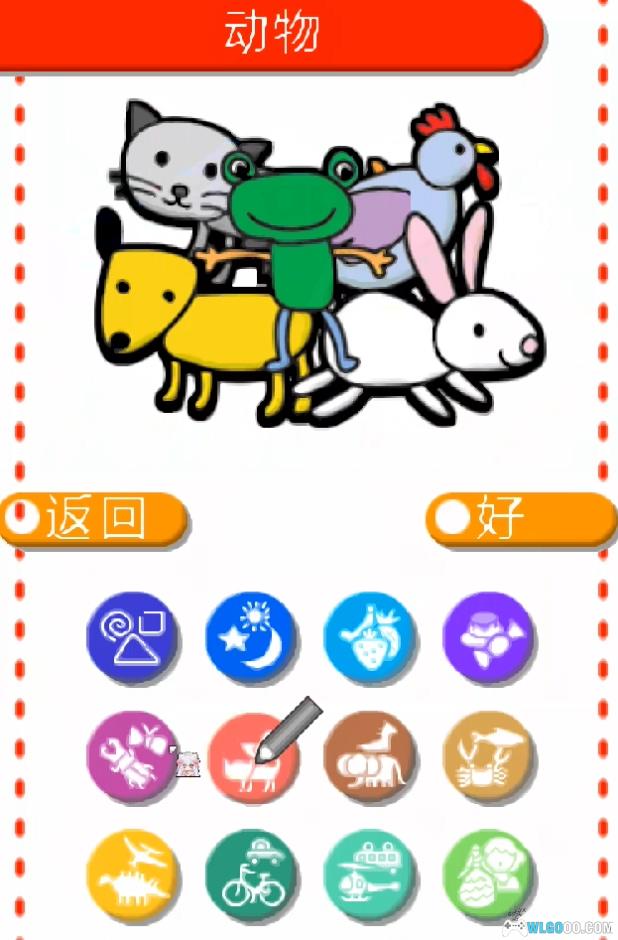Open the brown elephant and bird category
Image resolution: width=618 pixels, height=940 pixels.
[x=369, y=757]
